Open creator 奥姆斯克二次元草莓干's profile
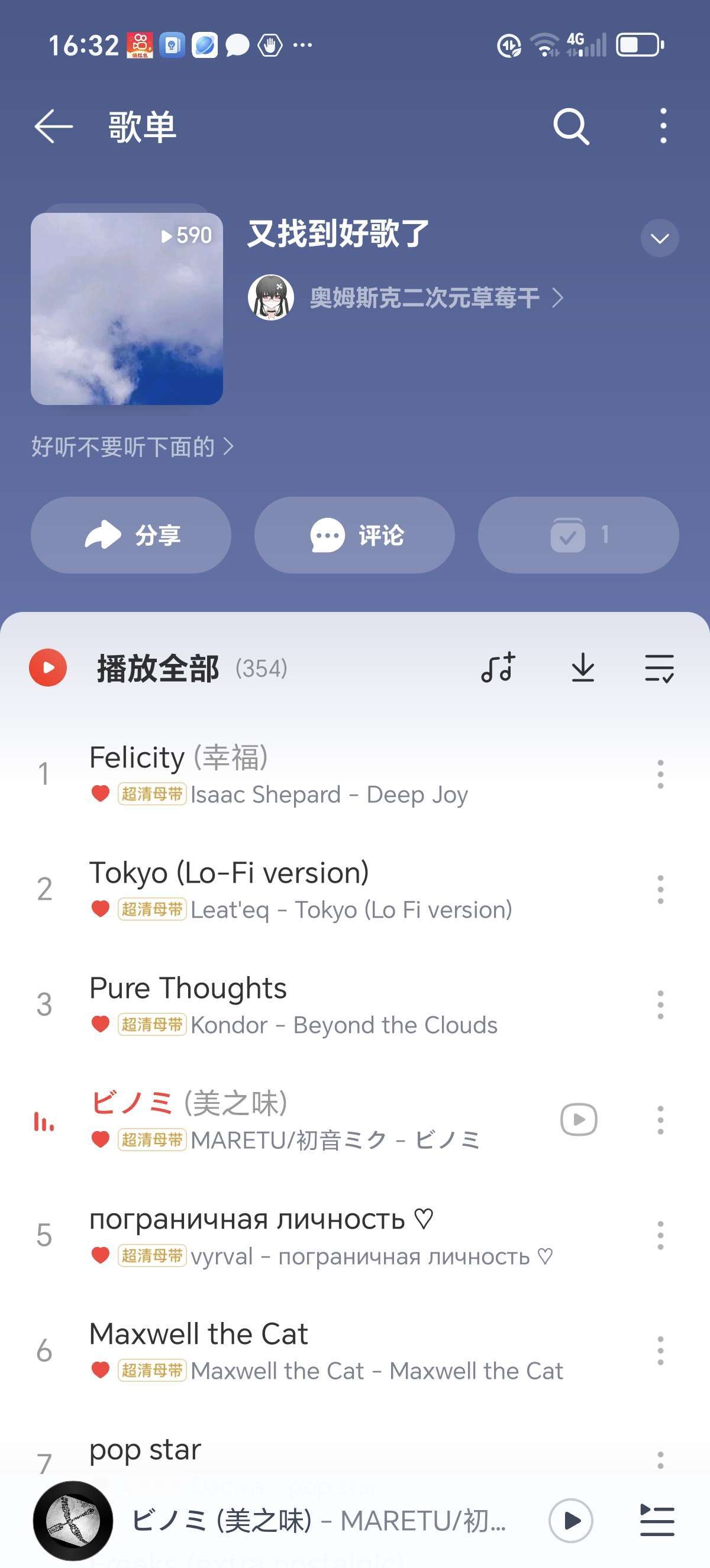Image resolution: width=710 pixels, height=1568 pixels. pos(424,297)
